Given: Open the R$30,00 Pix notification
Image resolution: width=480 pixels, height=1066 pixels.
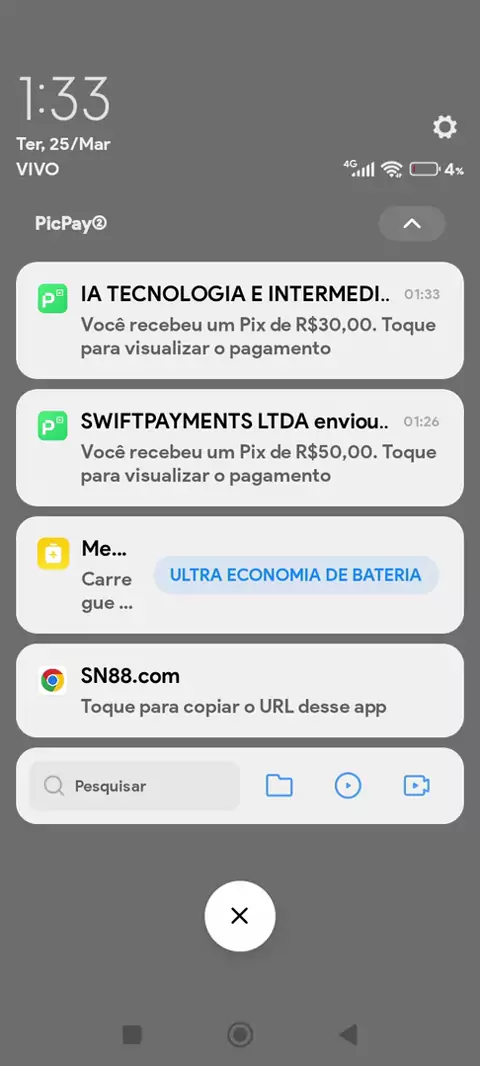Looking at the screenshot, I should 240,320.
